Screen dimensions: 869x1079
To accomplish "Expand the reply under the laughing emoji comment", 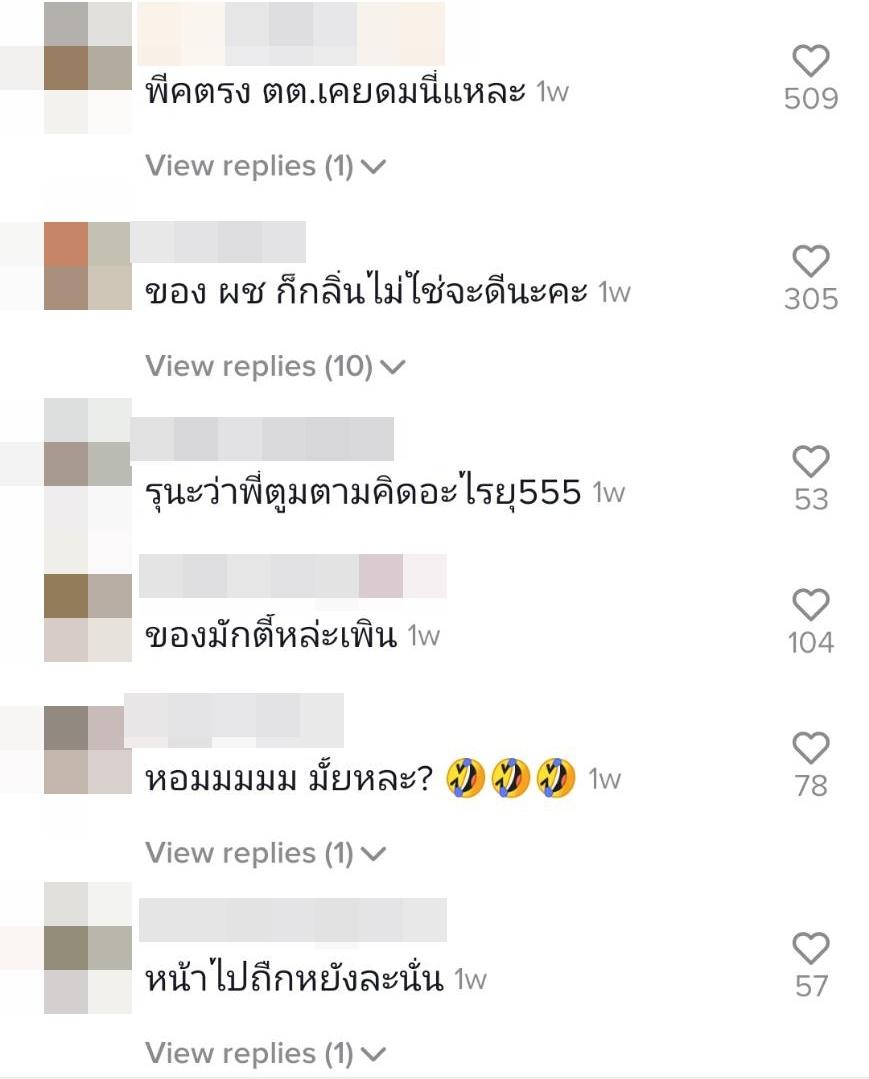I will pyautogui.click(x=265, y=853).
